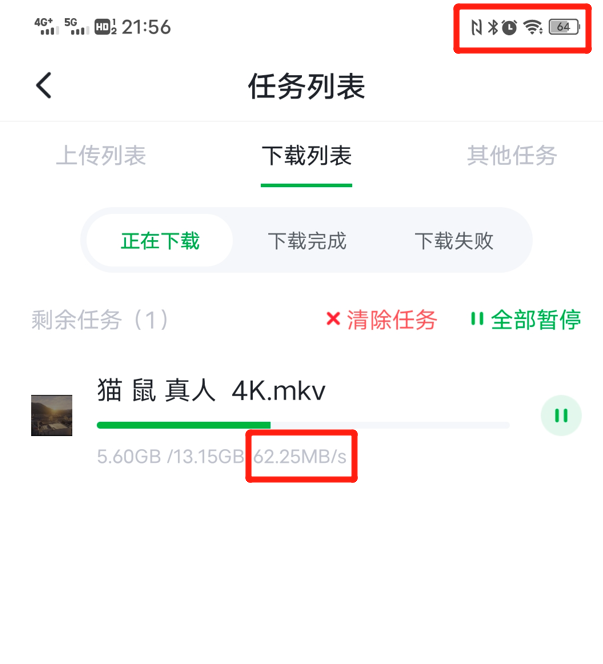Pause the 猫鼠真人 4K.mkv download
This screenshot has height=664, width=603.
pos(561,415)
